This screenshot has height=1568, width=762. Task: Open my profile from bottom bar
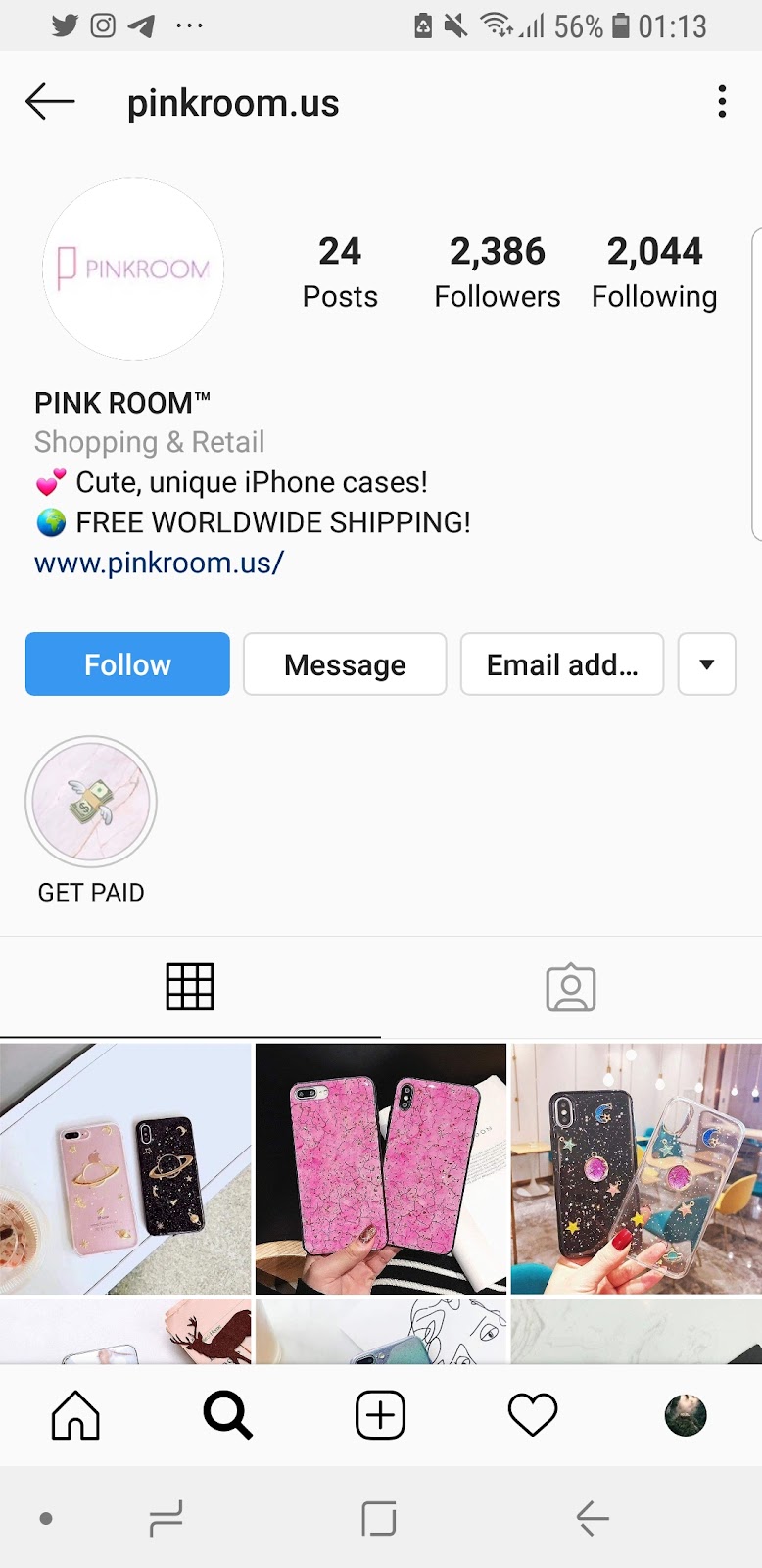[x=686, y=1415]
